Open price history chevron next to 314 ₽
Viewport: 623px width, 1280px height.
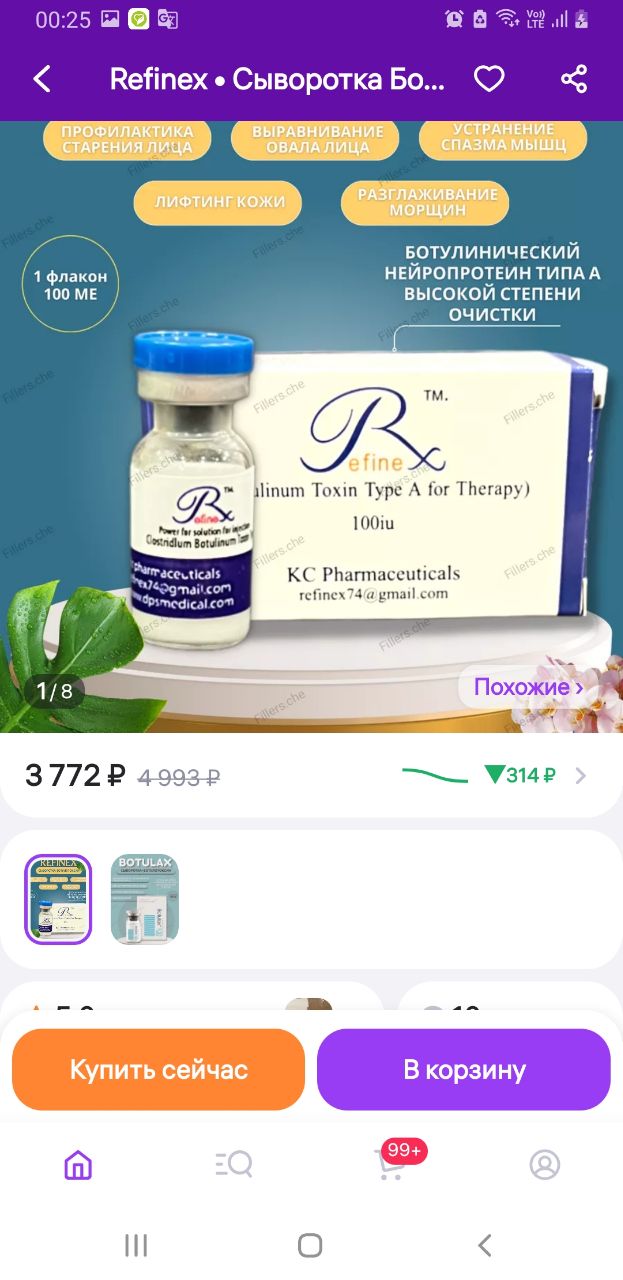tap(581, 775)
